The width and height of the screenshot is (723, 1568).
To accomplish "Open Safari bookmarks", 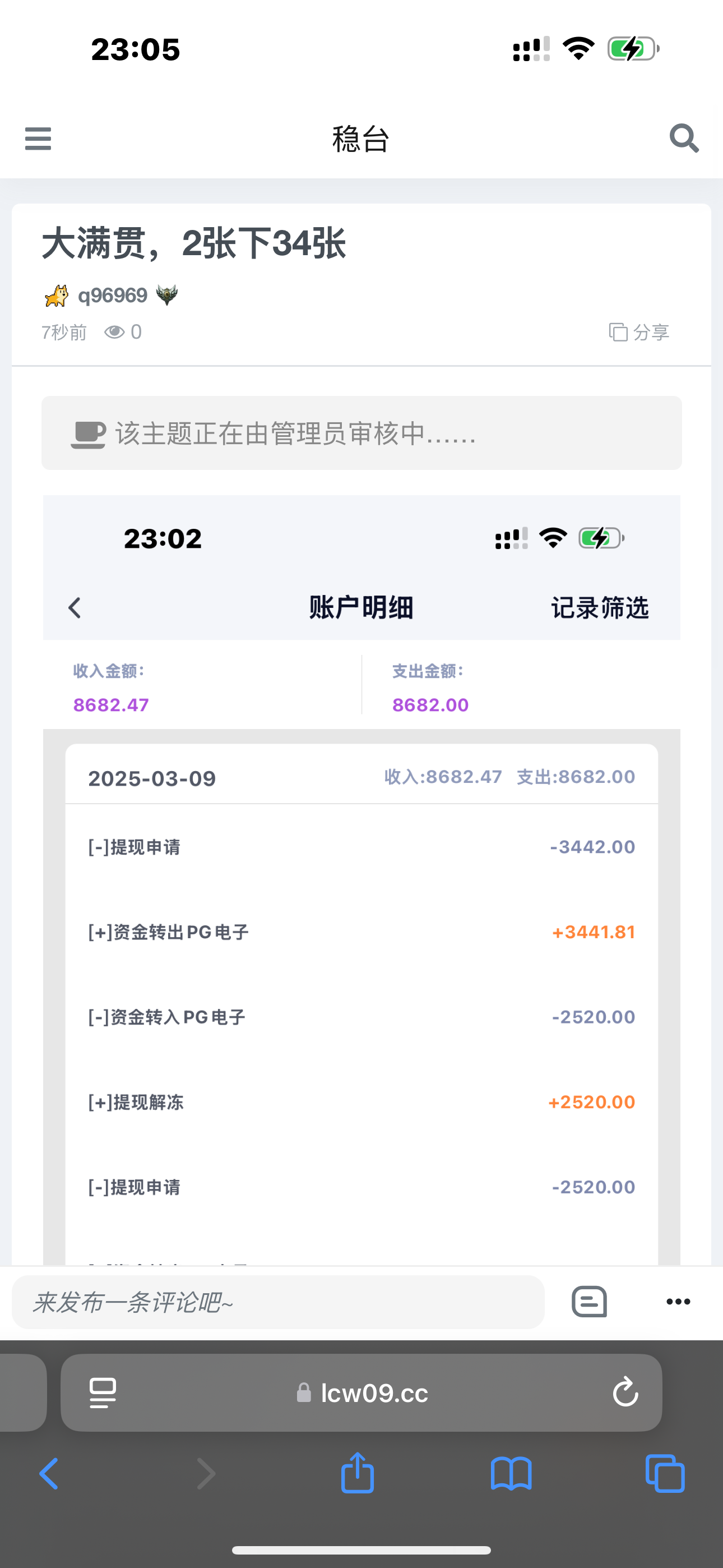I will click(x=511, y=1474).
